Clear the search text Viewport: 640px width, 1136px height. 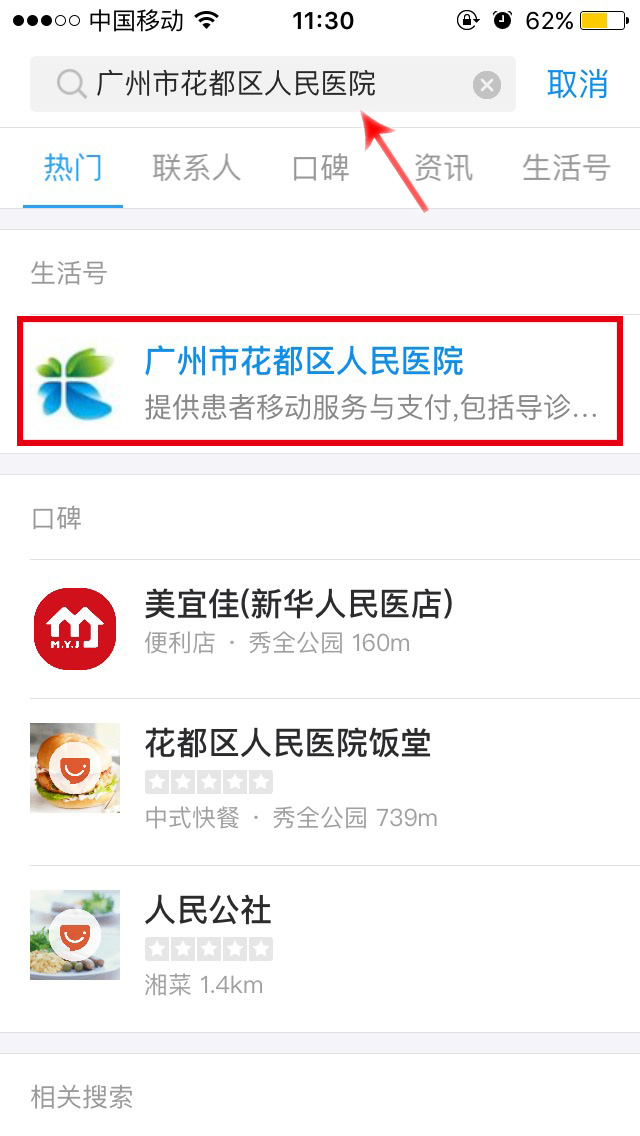[x=486, y=85]
